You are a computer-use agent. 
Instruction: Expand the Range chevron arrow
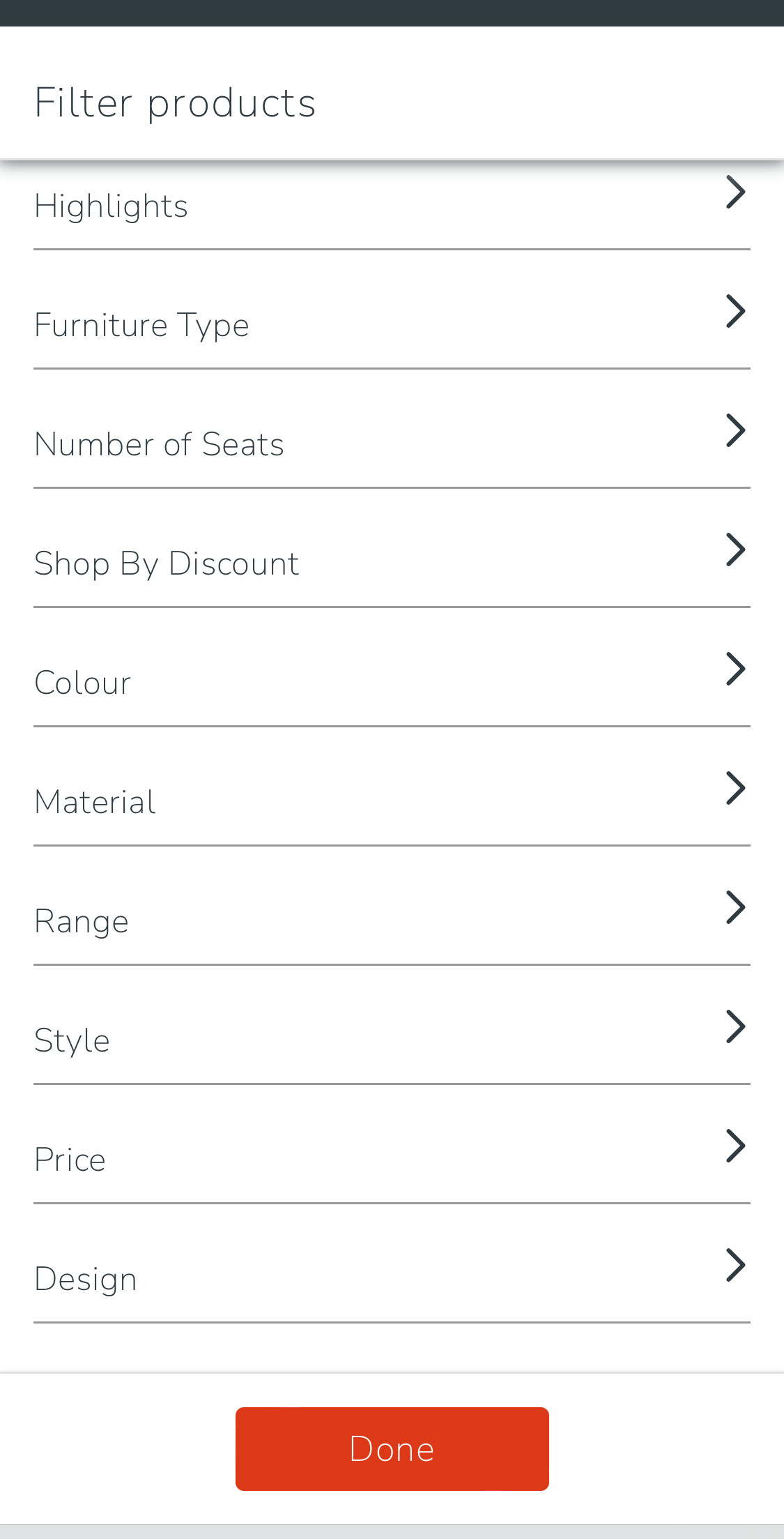point(735,907)
